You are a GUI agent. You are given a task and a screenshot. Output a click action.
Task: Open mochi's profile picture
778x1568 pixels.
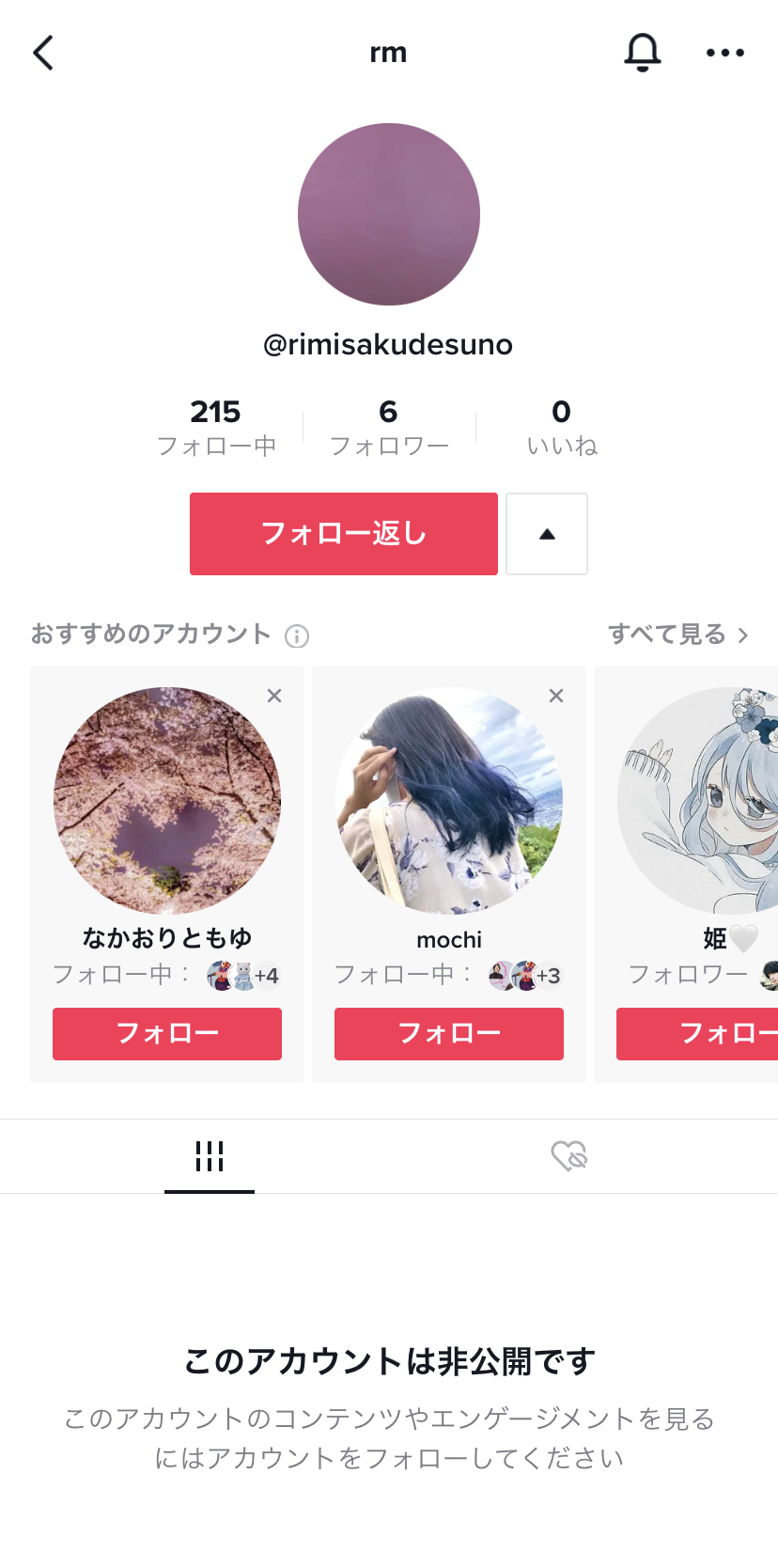click(449, 801)
